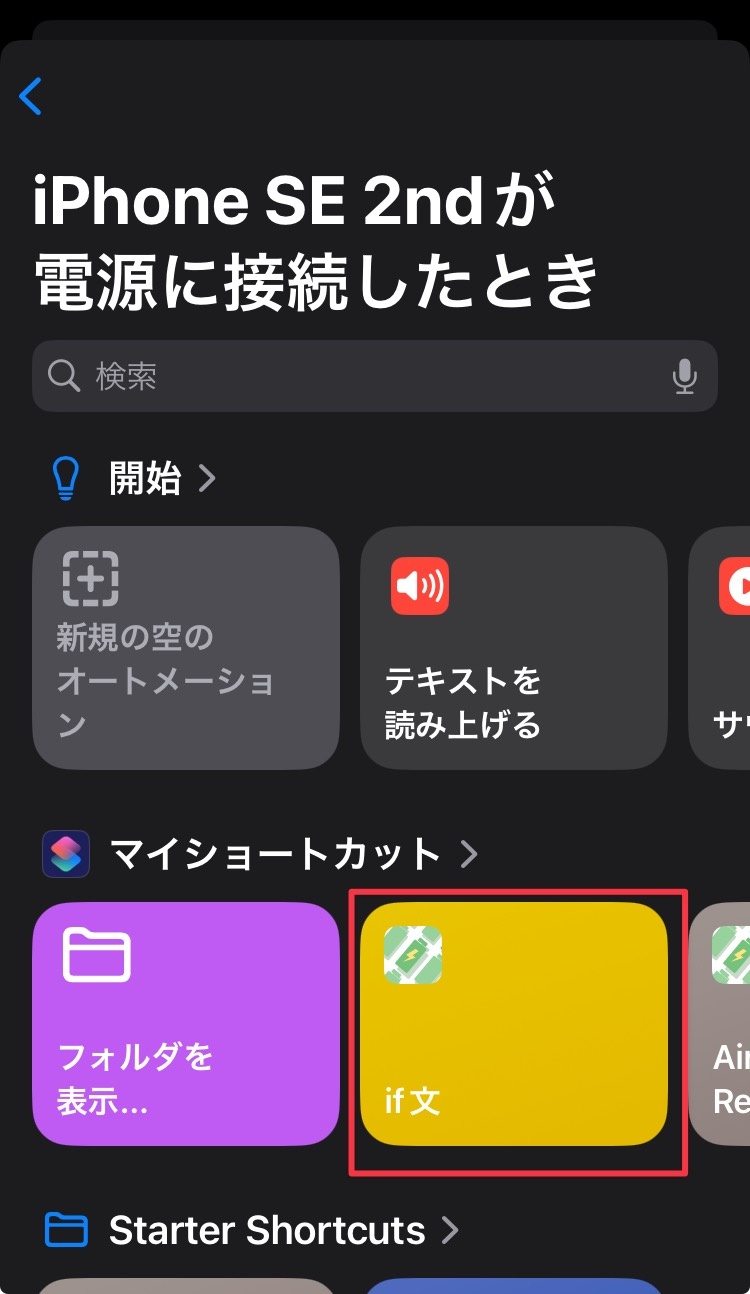Tap the 検索 search field
This screenshot has height=1294, width=750.
pyautogui.click(x=360, y=376)
